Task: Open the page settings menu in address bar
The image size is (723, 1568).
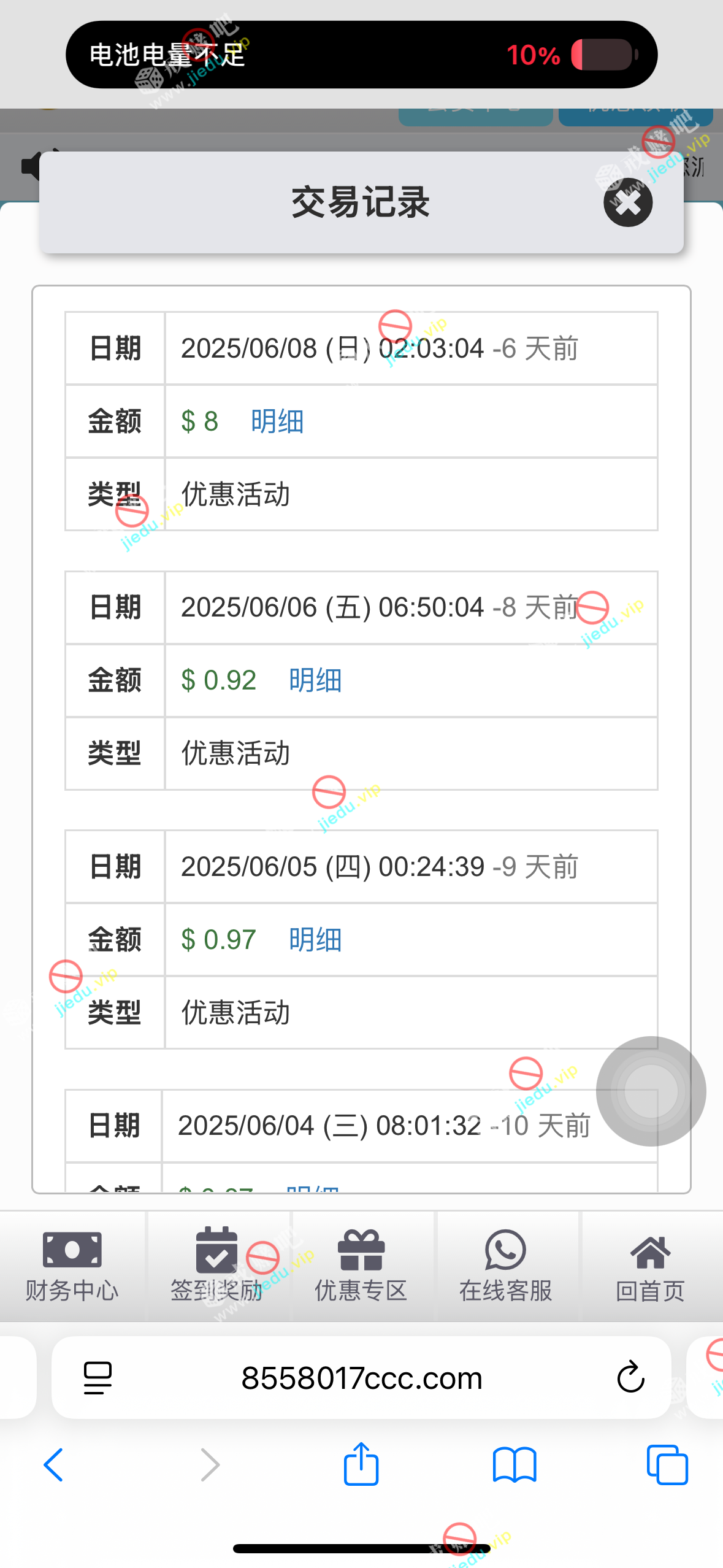Action: click(x=98, y=1378)
